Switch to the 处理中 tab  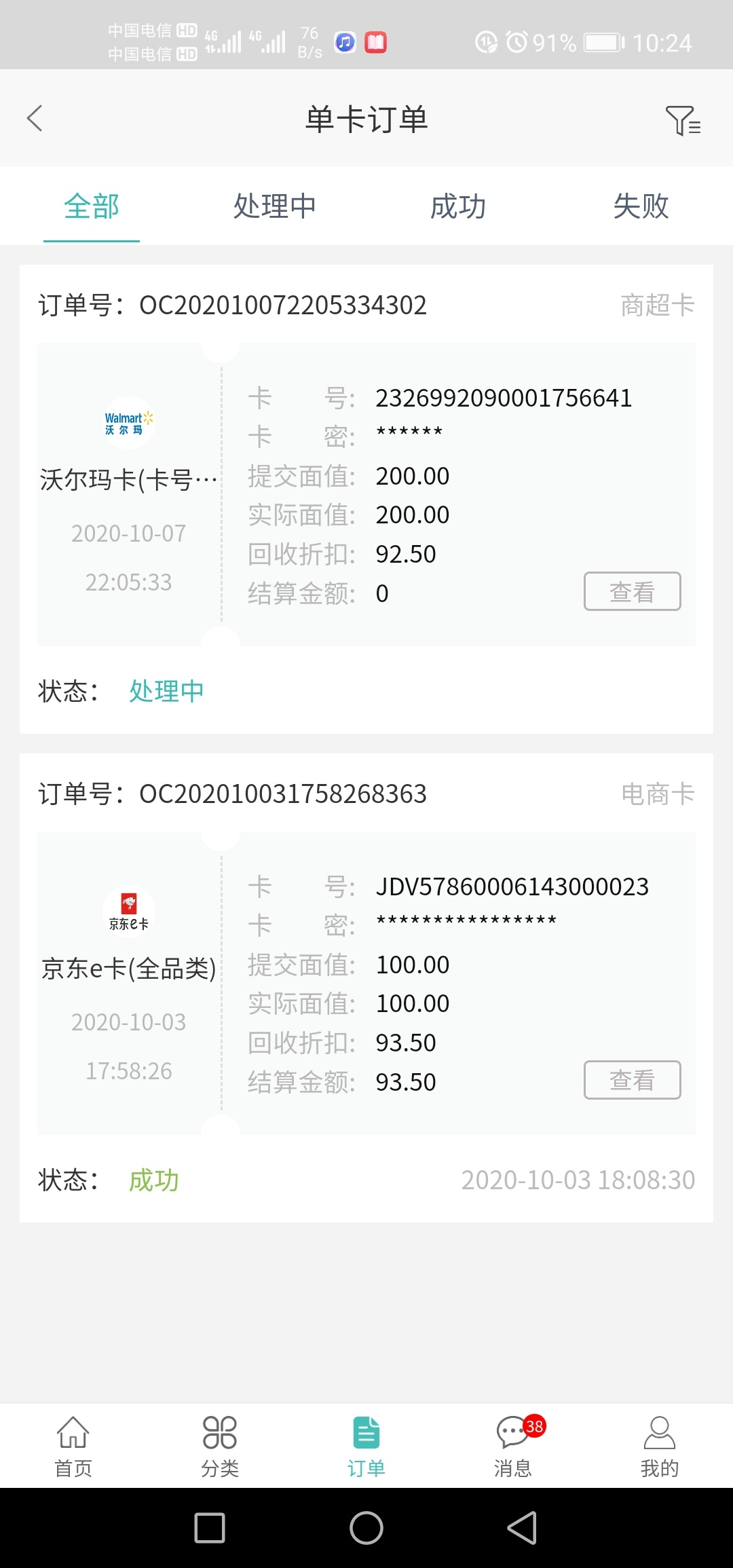[275, 206]
